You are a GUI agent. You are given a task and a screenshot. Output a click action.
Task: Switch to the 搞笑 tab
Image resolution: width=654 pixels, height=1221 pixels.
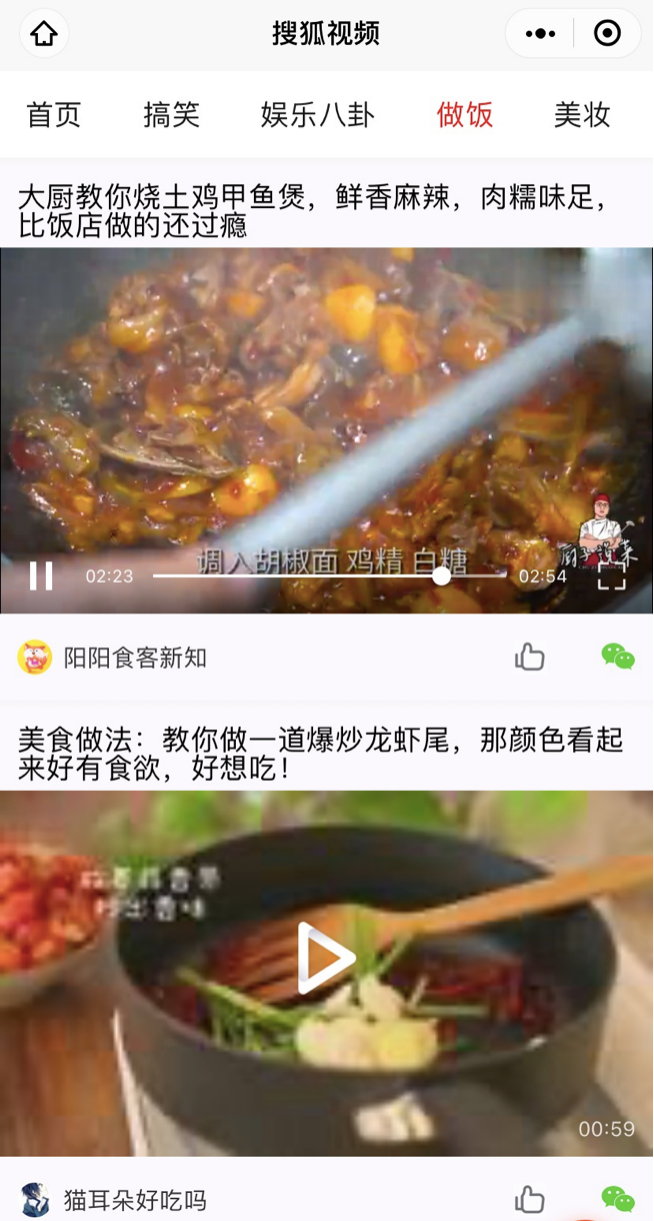coord(171,115)
